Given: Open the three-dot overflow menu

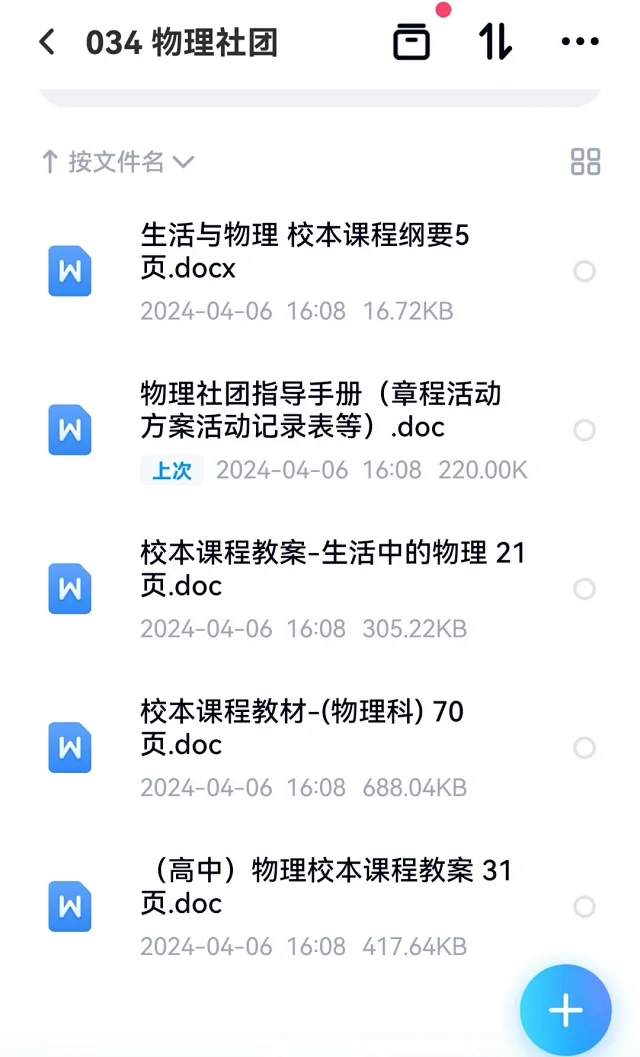Looking at the screenshot, I should [580, 42].
